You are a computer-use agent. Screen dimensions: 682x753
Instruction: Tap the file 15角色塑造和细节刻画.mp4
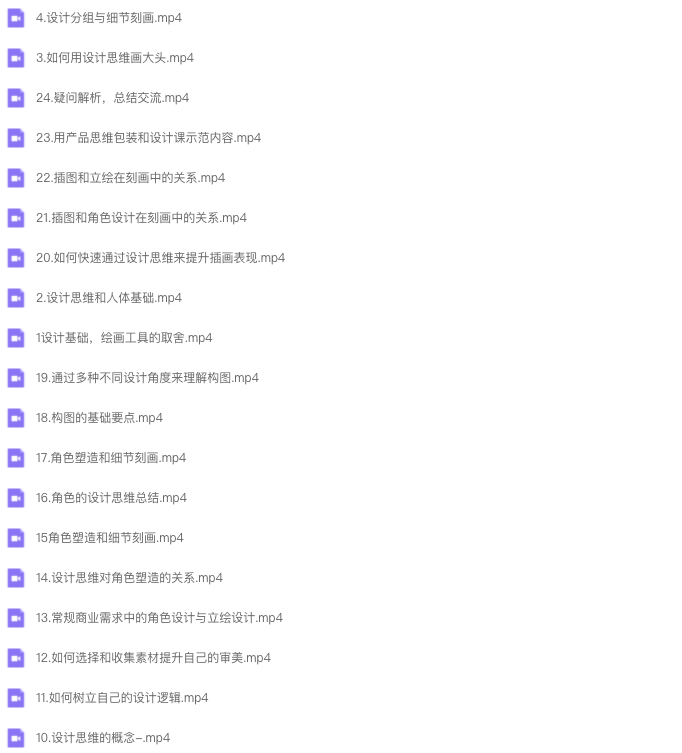[x=109, y=538]
